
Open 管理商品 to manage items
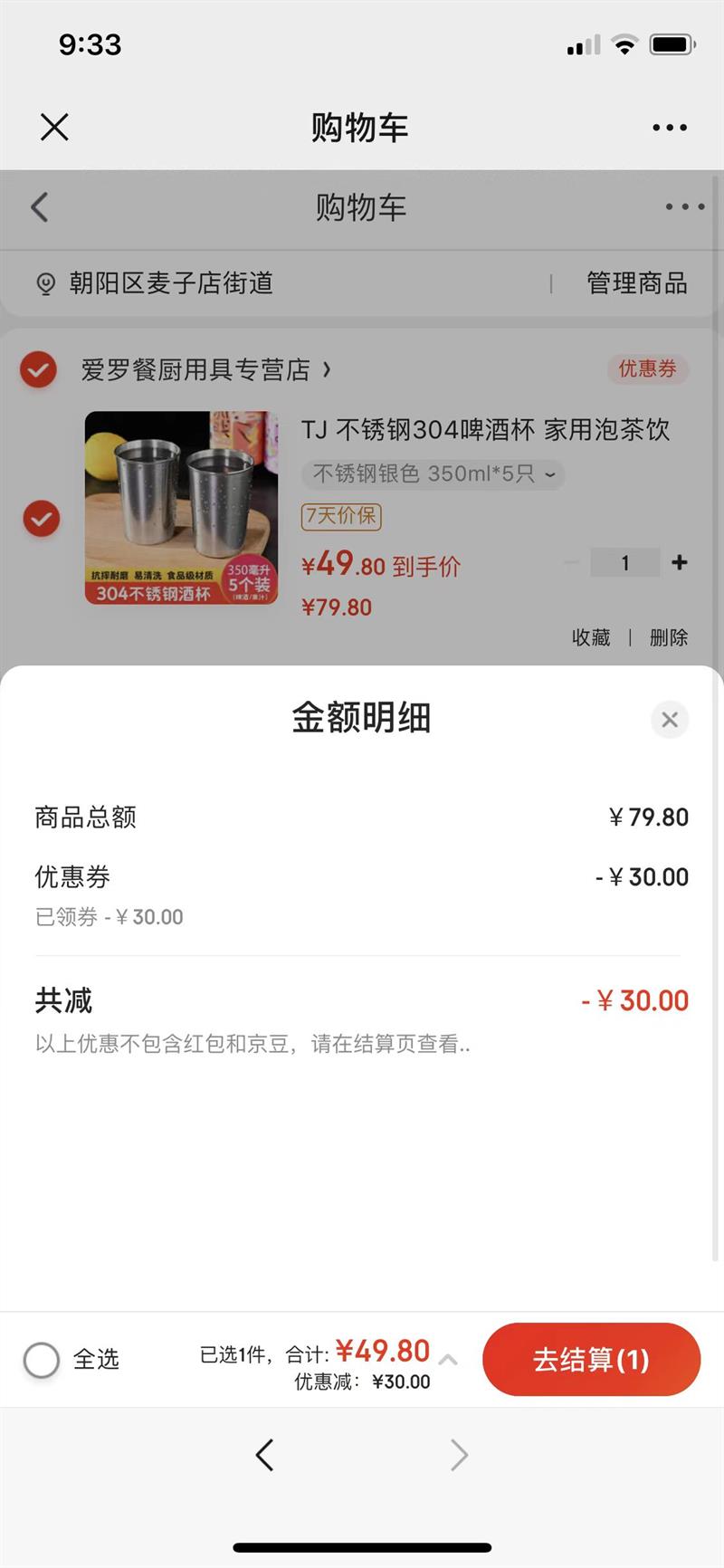[x=636, y=283]
